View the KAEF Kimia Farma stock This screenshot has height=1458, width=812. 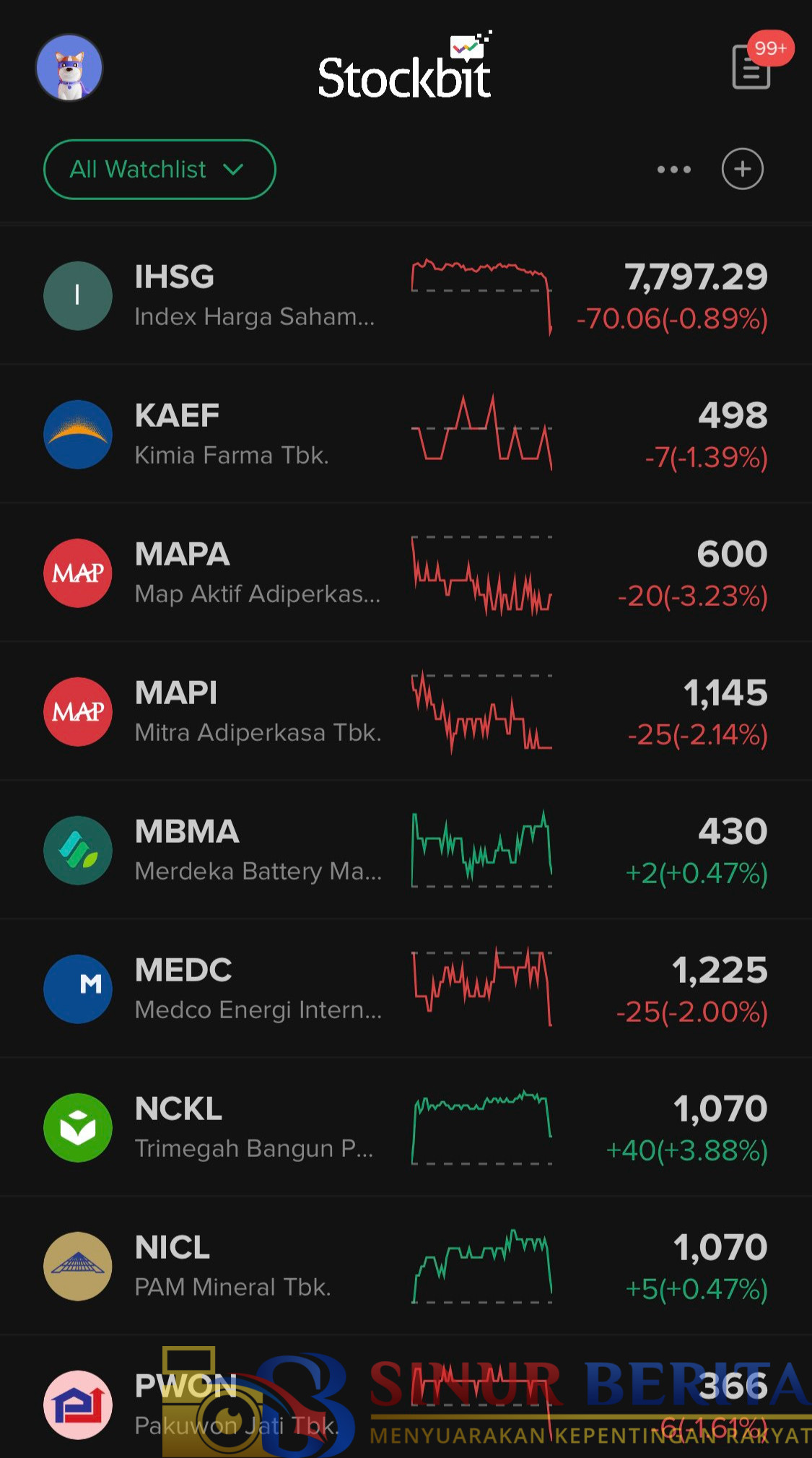click(x=404, y=435)
